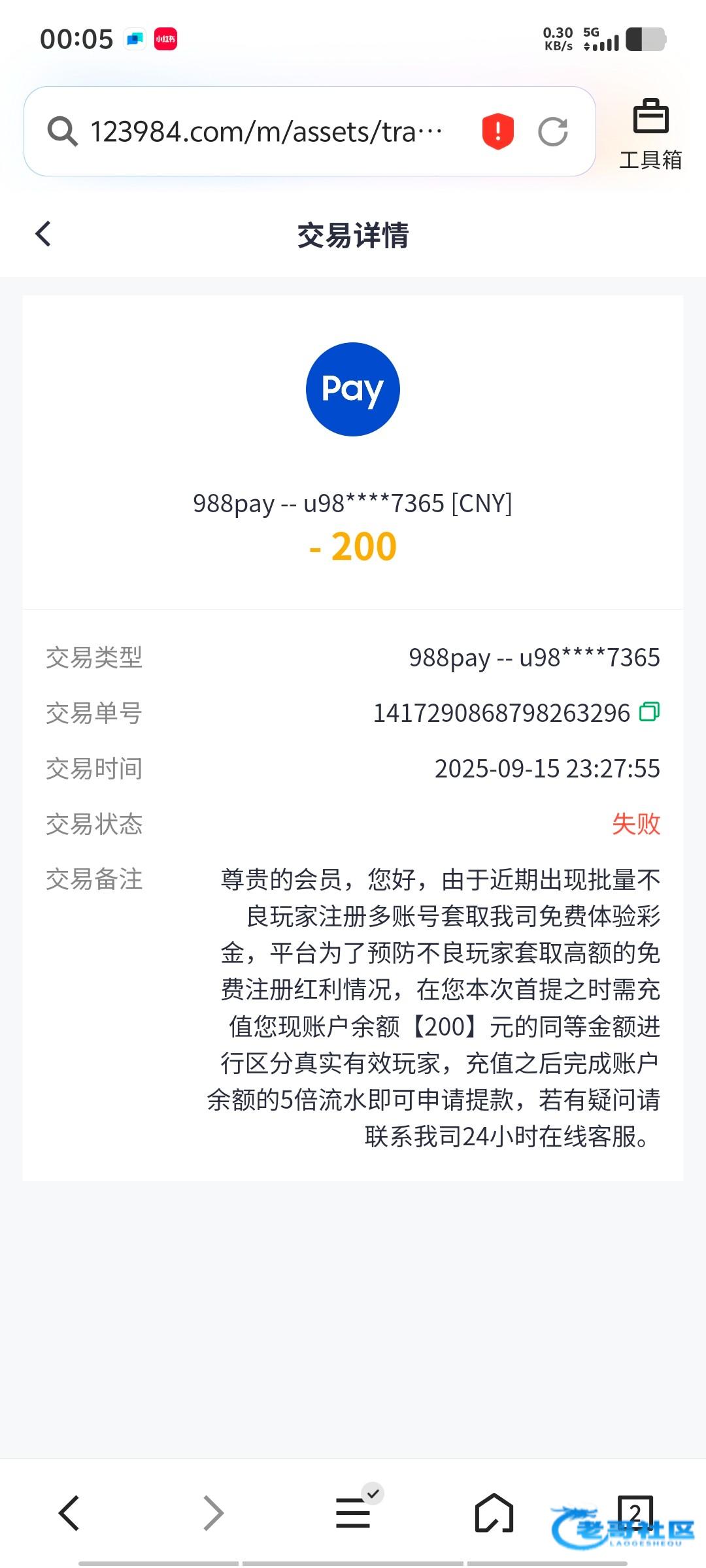Image resolution: width=706 pixels, height=1568 pixels.
Task: Copy the 交易单号 order number
Action: coord(649,711)
